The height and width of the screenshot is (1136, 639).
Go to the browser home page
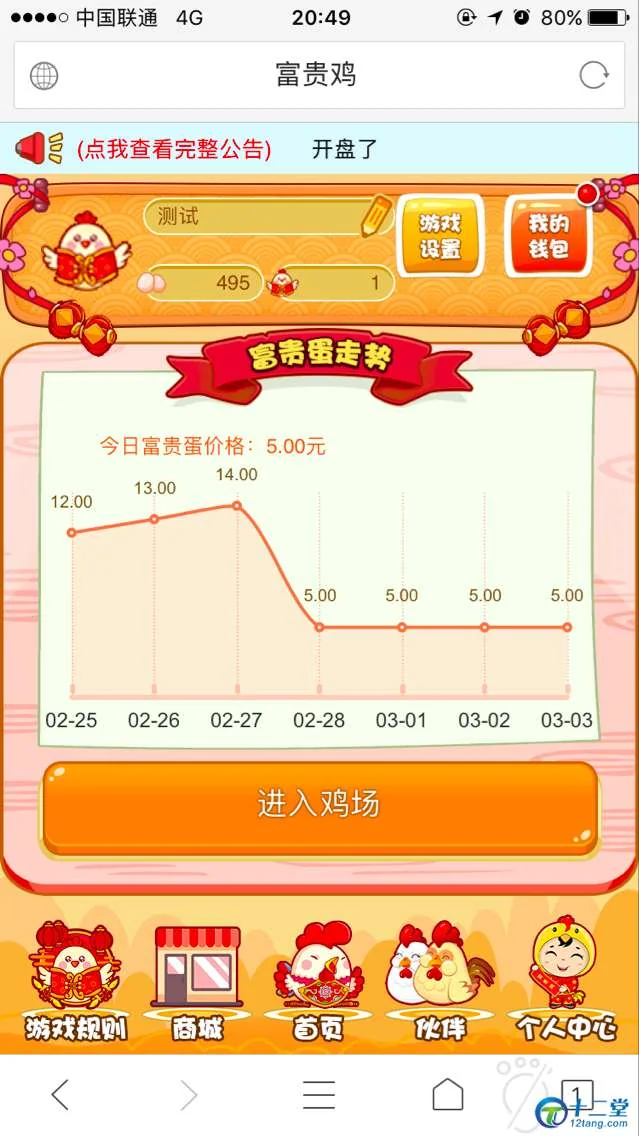coord(448,1095)
